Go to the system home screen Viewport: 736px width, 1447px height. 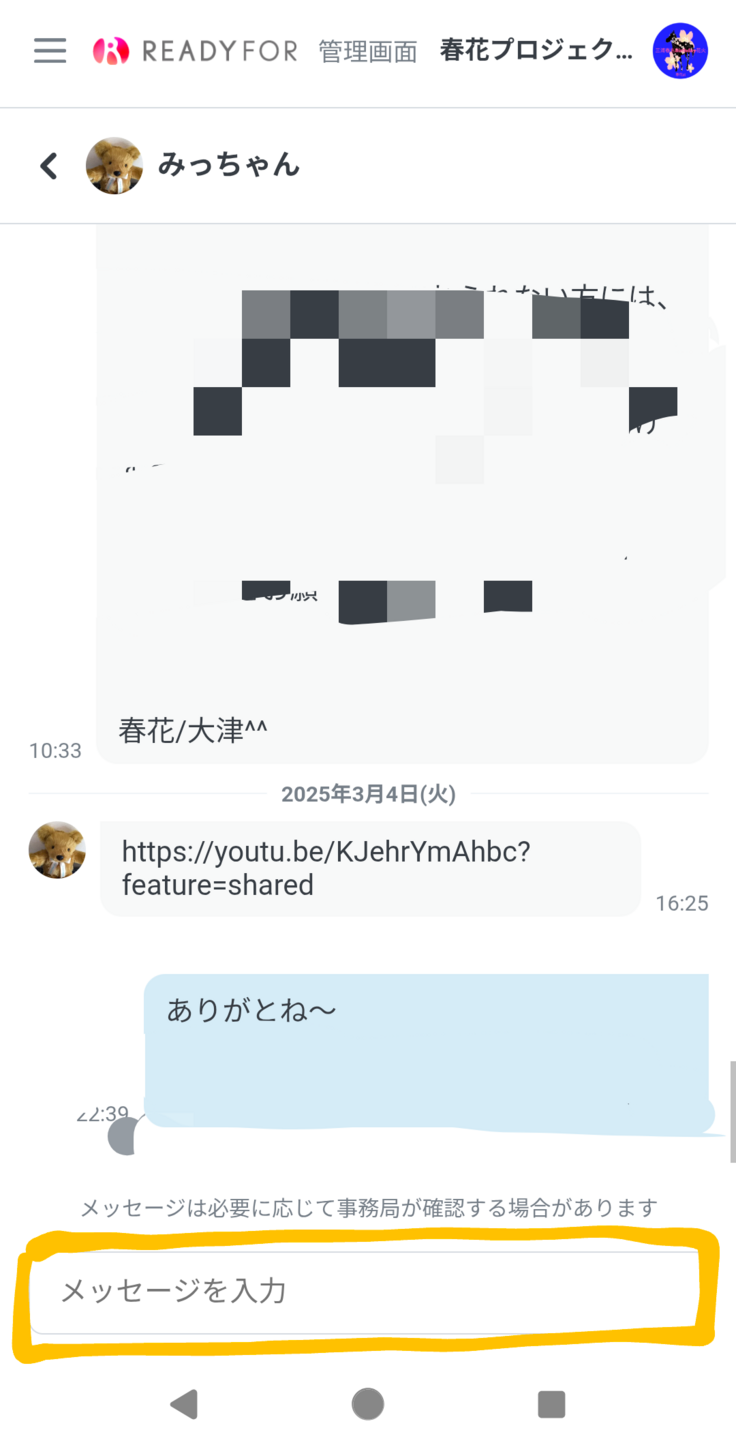click(x=368, y=1404)
